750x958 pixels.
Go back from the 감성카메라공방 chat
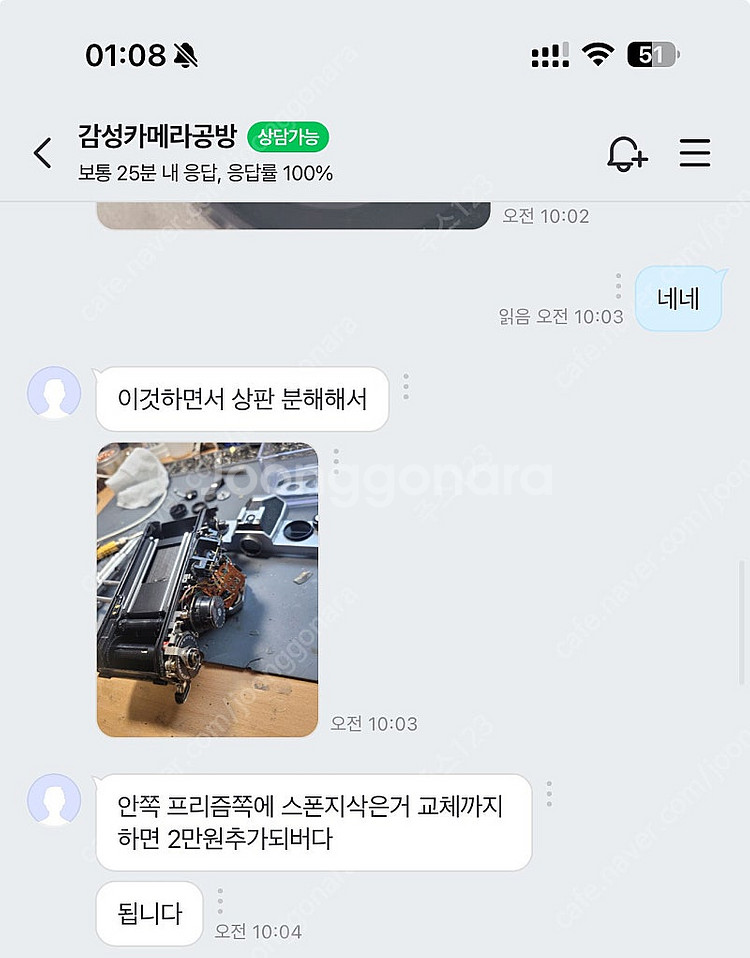coord(42,153)
